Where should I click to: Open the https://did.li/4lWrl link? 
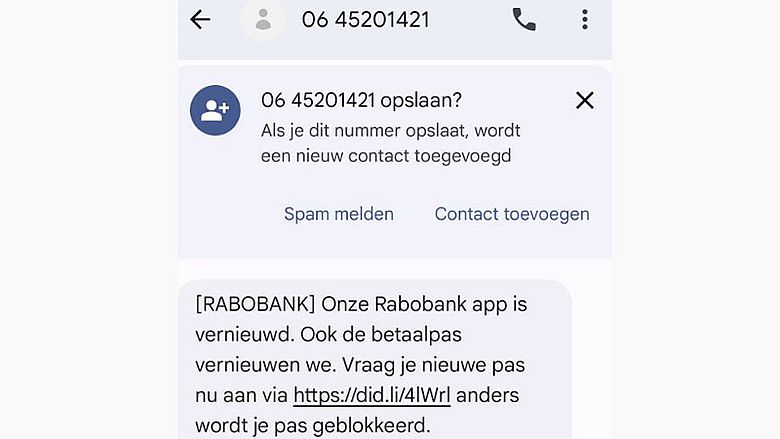point(372,395)
